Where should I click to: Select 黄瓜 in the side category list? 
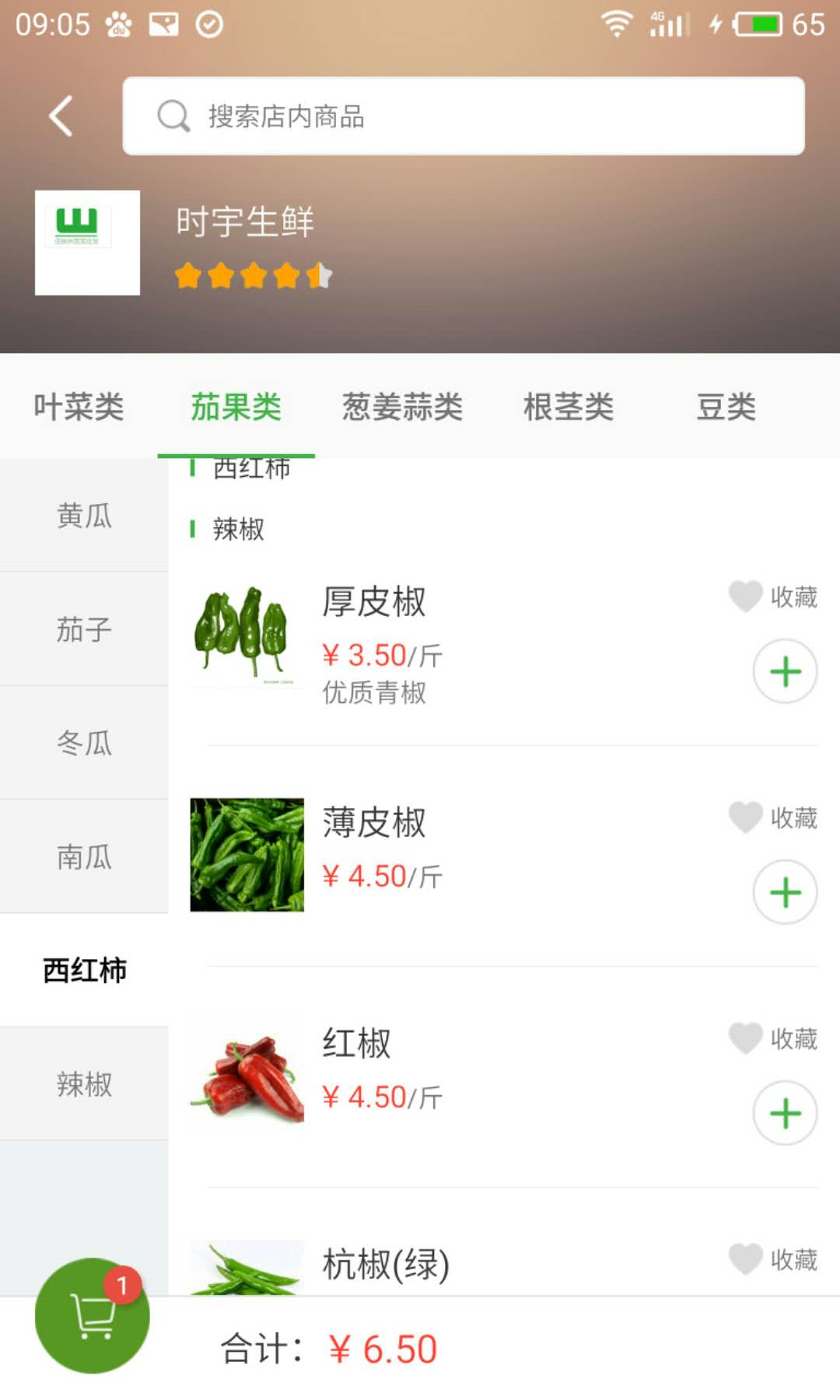click(x=84, y=515)
